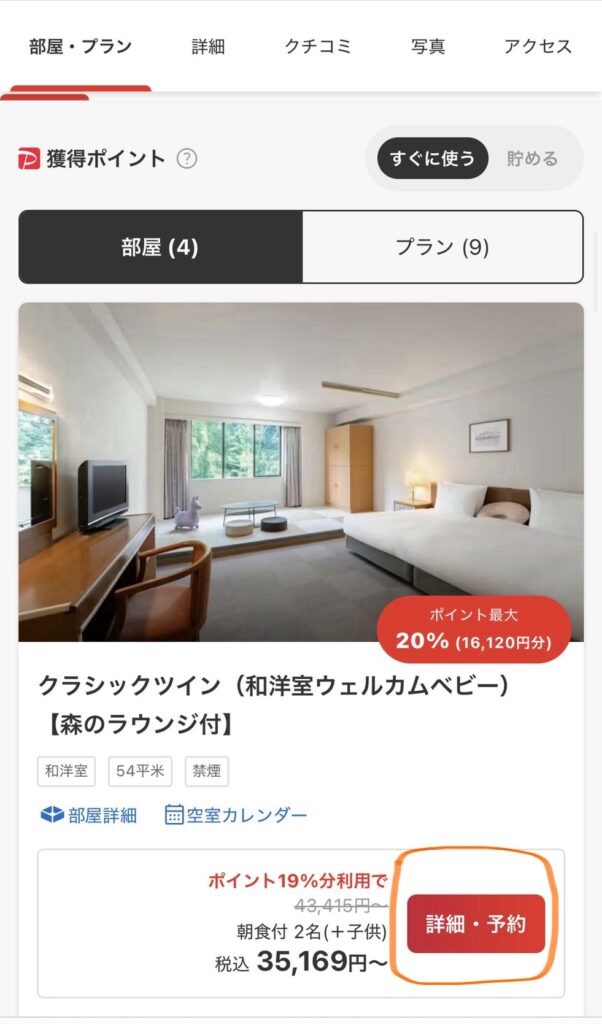Screen dimensions: 602x1024
Task: Open the 獲得ポイント help icon
Action: click(187, 159)
